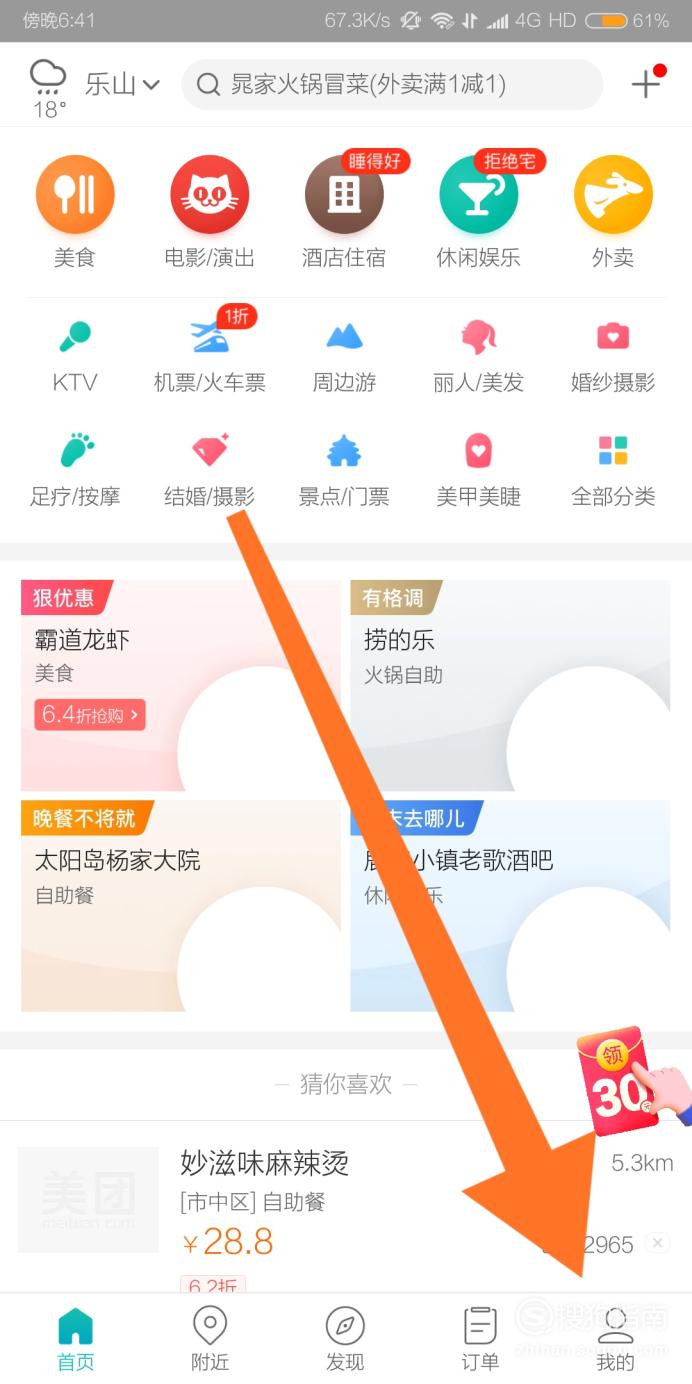Open the 美食 category

tap(75, 212)
